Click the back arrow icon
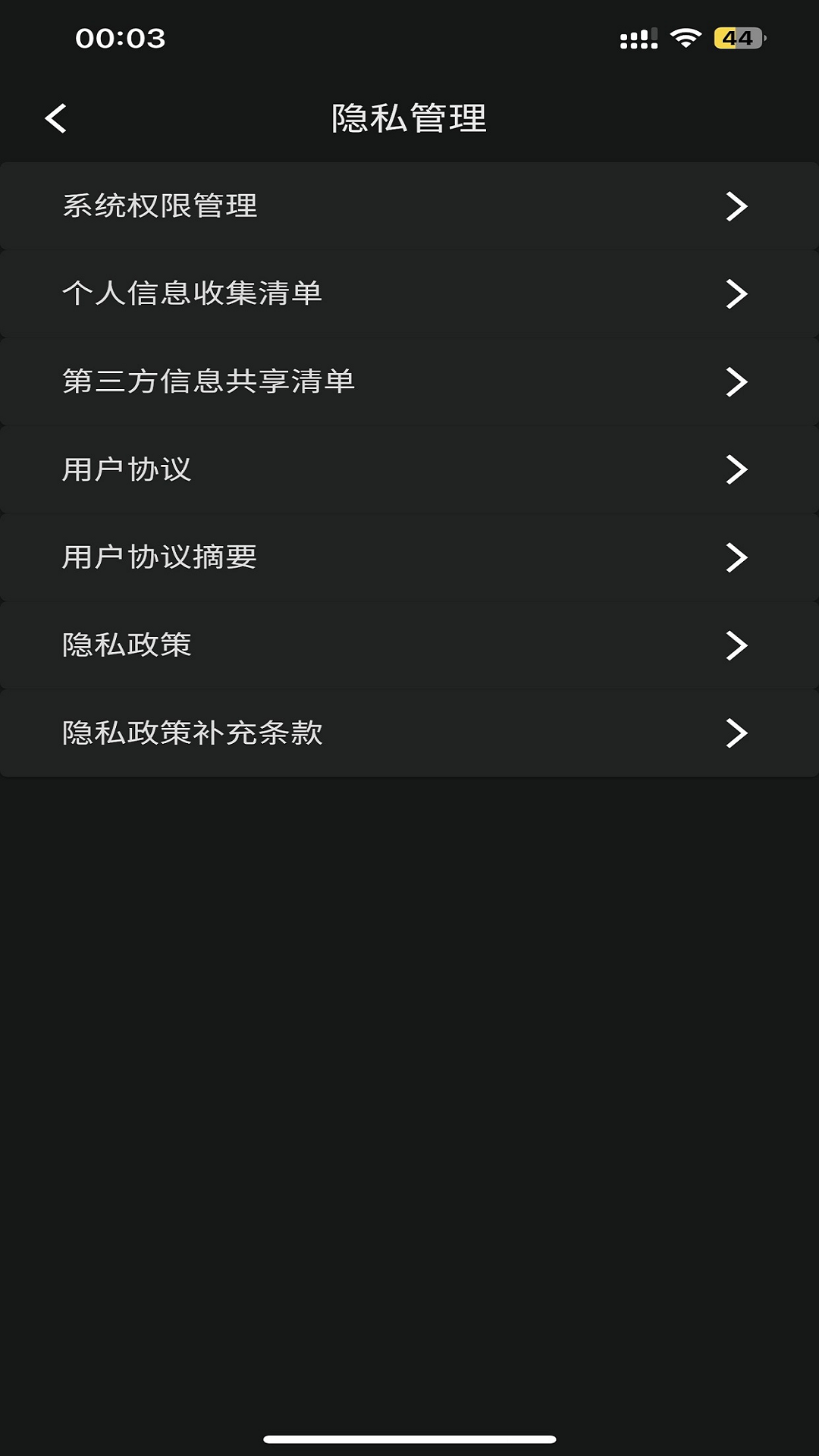Viewport: 819px width, 1456px height. [x=55, y=118]
